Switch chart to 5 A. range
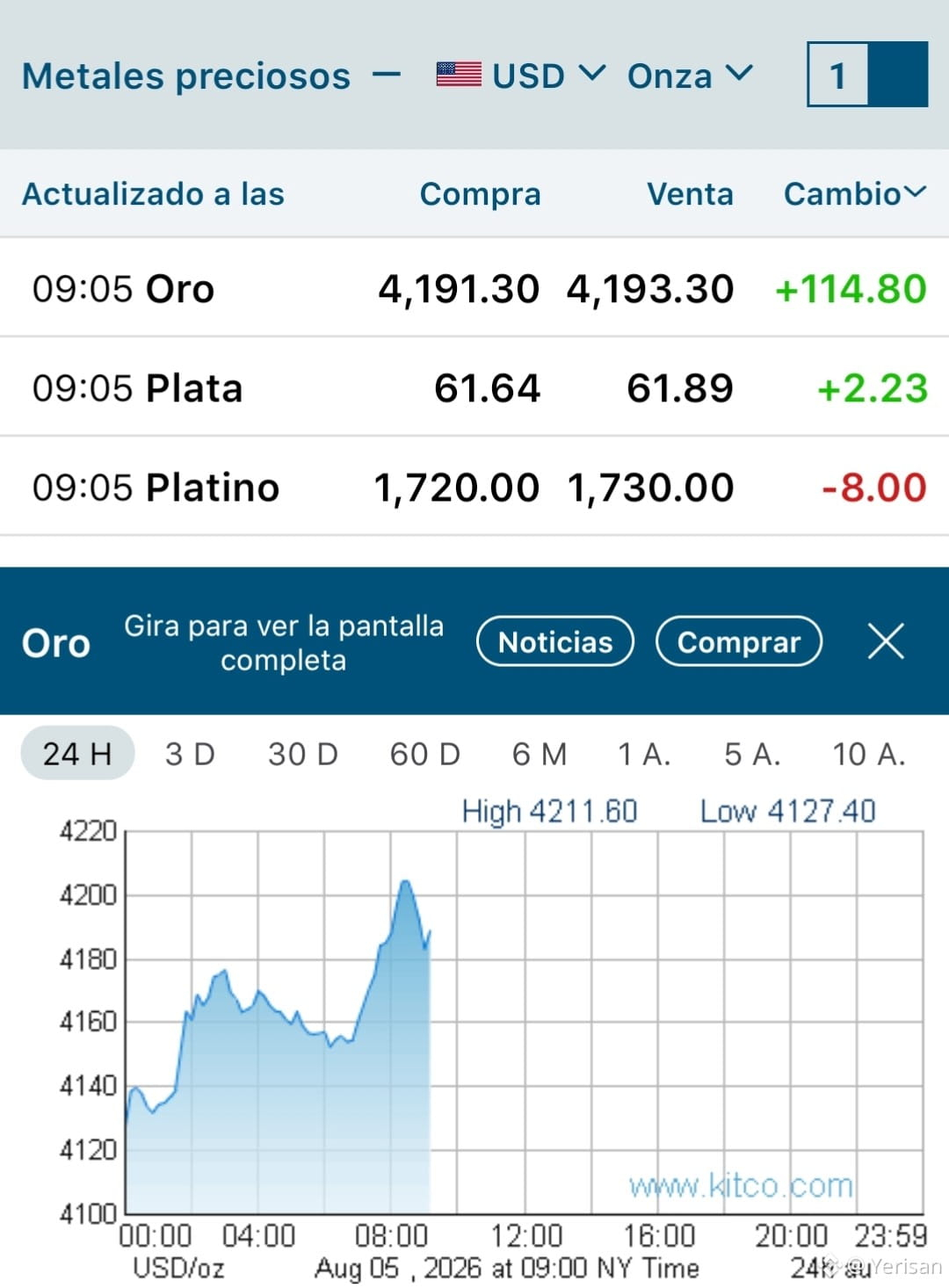 (x=752, y=754)
